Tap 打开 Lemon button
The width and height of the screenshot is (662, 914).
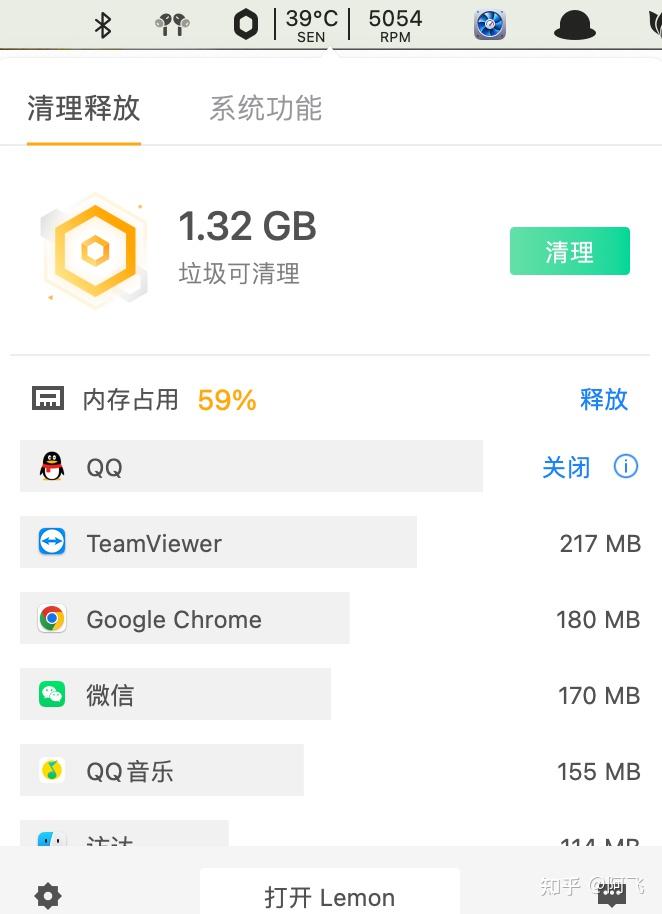[x=329, y=896]
